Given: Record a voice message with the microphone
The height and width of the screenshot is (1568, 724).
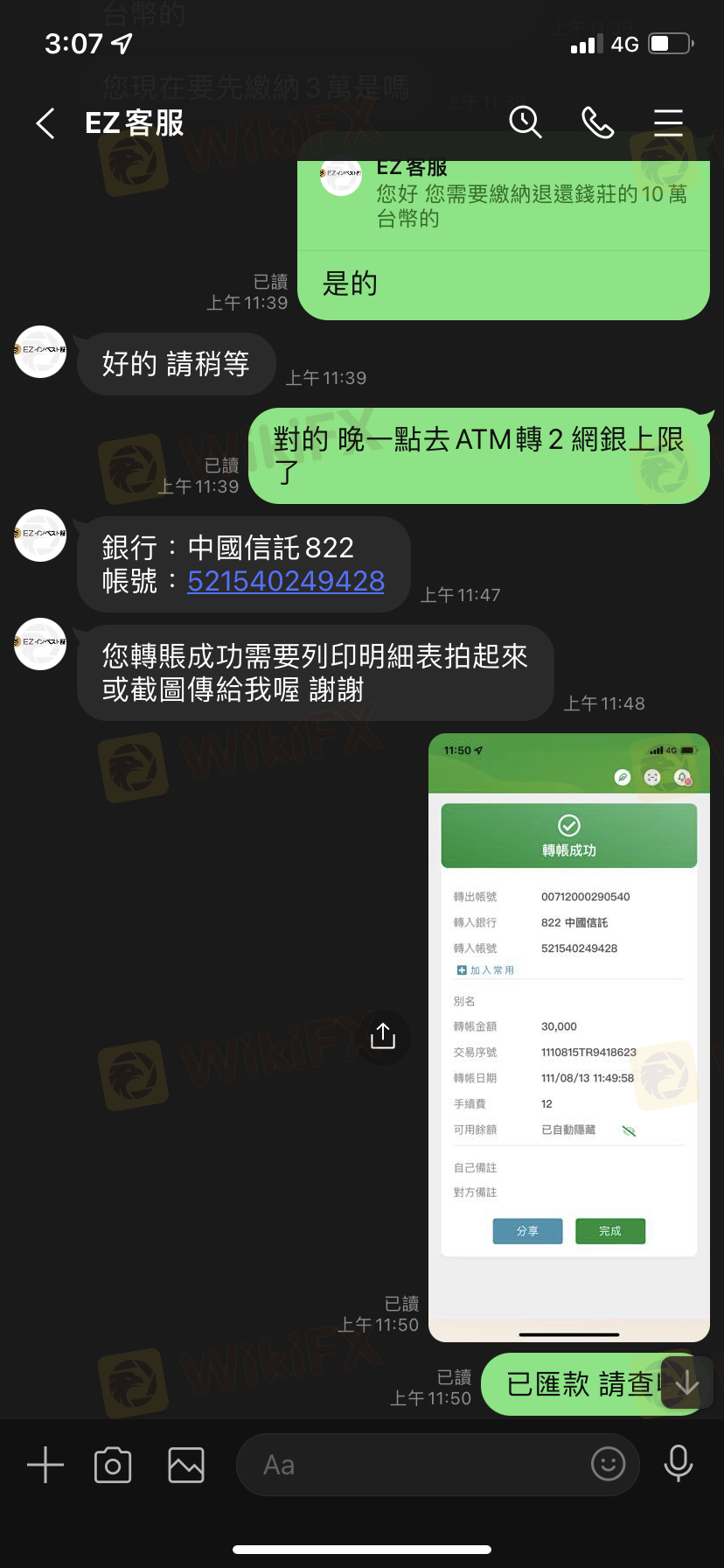Looking at the screenshot, I should tap(679, 1463).
